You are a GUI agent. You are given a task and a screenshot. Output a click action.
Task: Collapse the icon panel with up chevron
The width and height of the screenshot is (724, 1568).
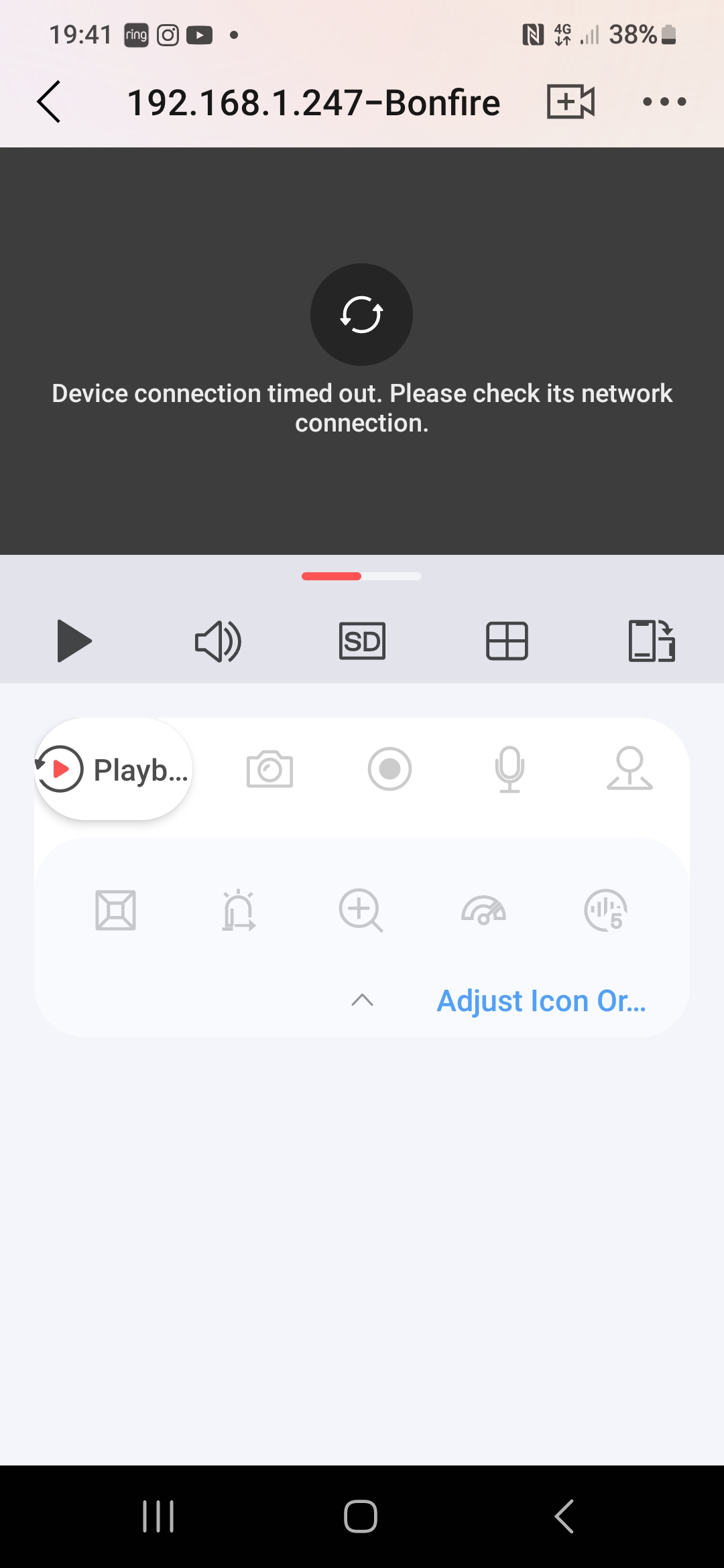point(362,1000)
